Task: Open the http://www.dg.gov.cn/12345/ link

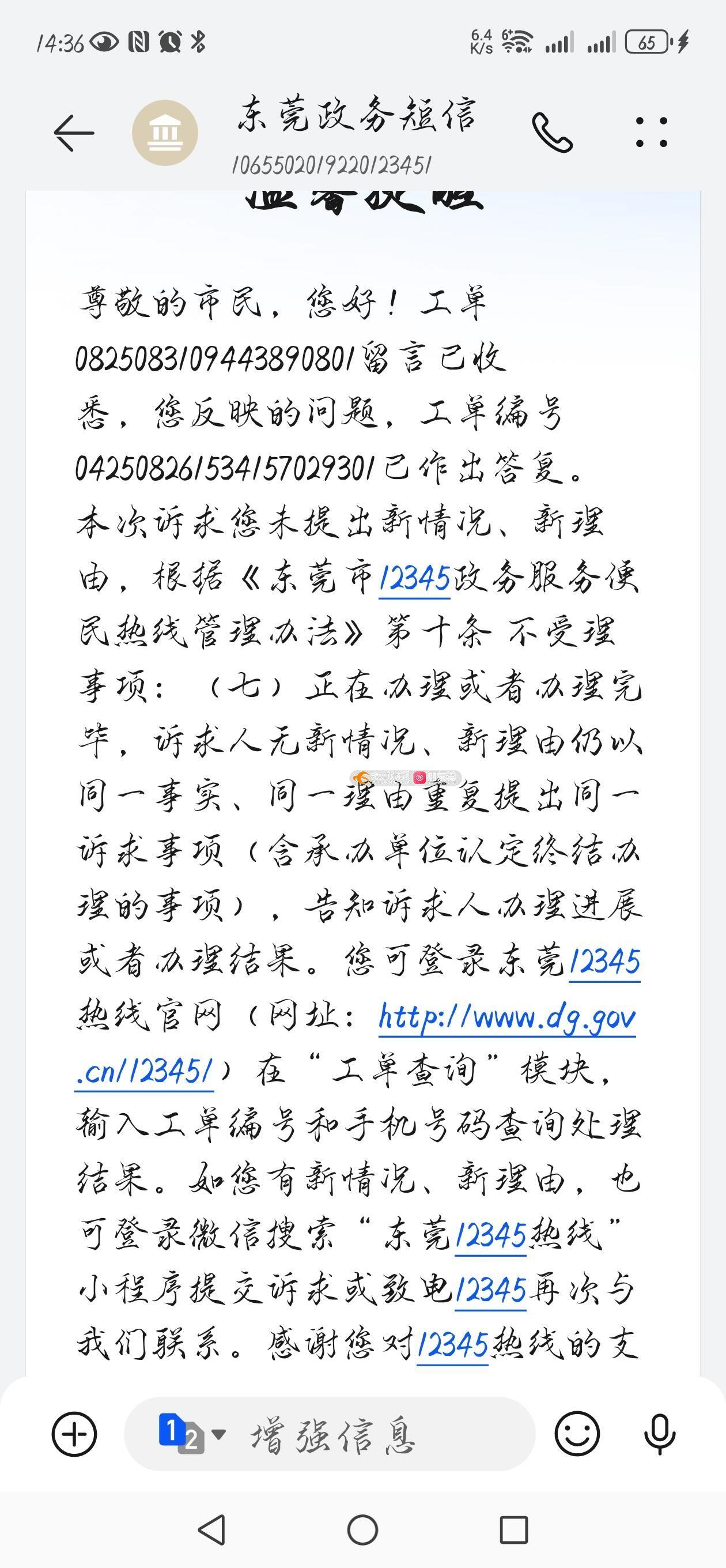Action: tap(507, 1017)
